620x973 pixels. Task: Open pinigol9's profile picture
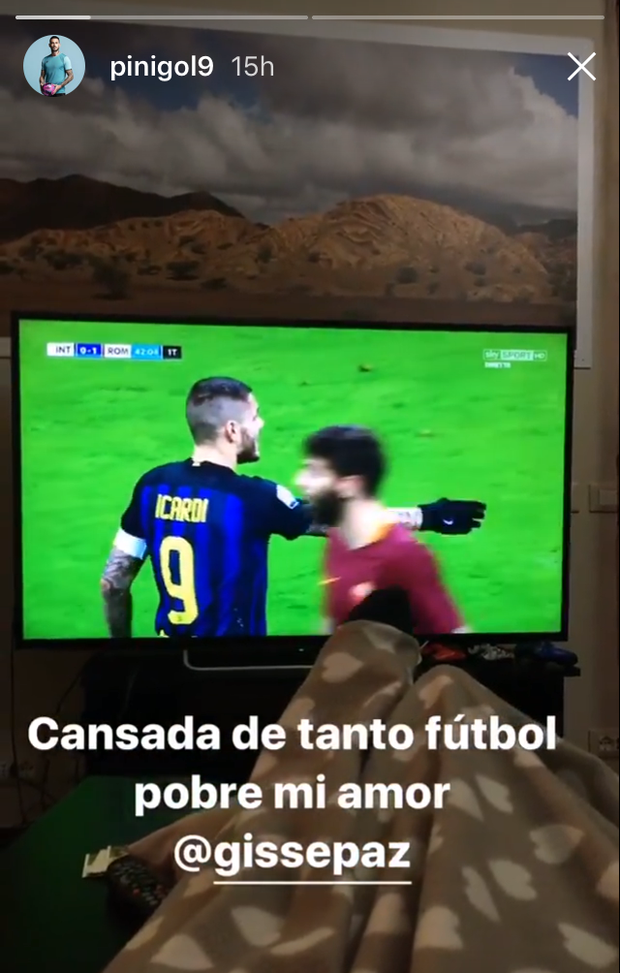point(54,66)
